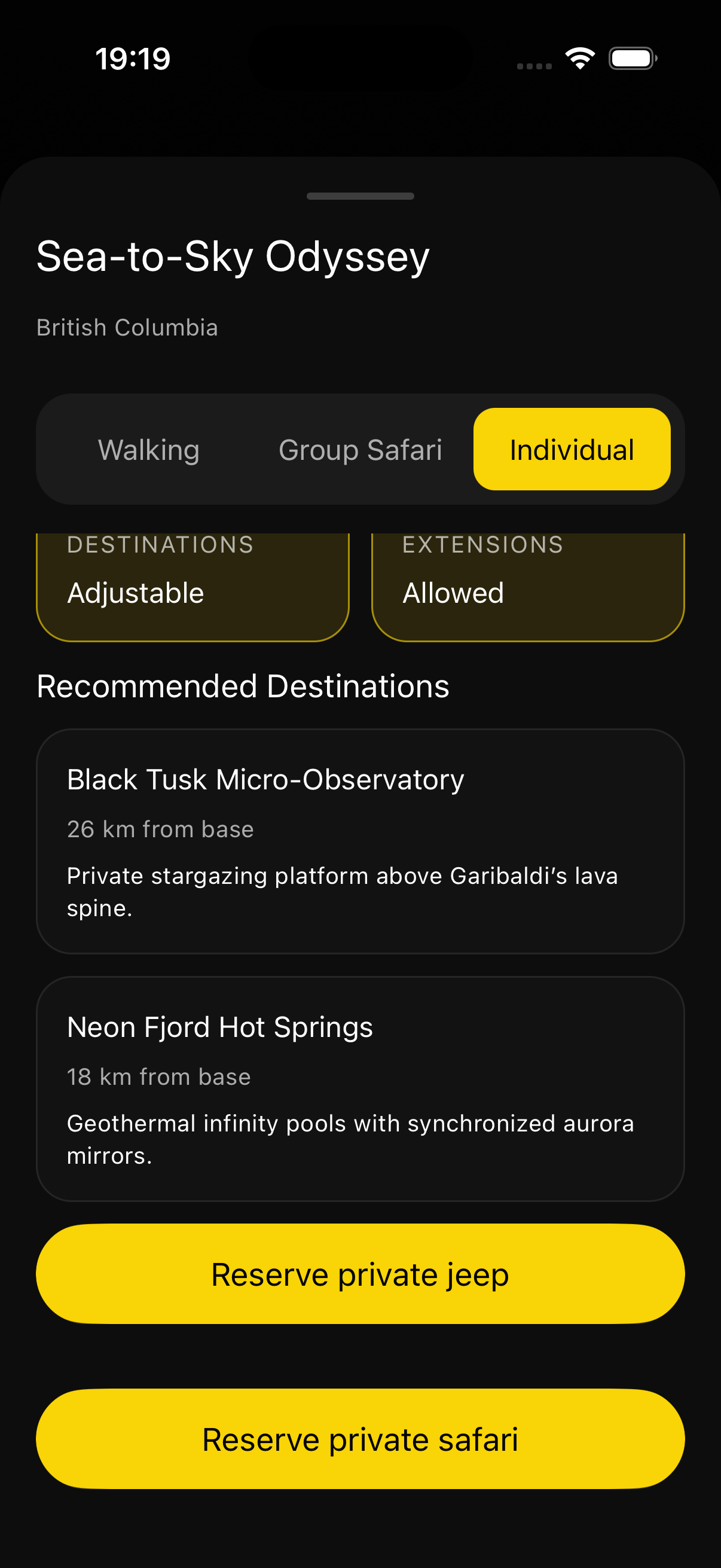Viewport: 721px width, 1568px height.
Task: Tap the Recommended Destinations heading
Action: click(x=243, y=686)
